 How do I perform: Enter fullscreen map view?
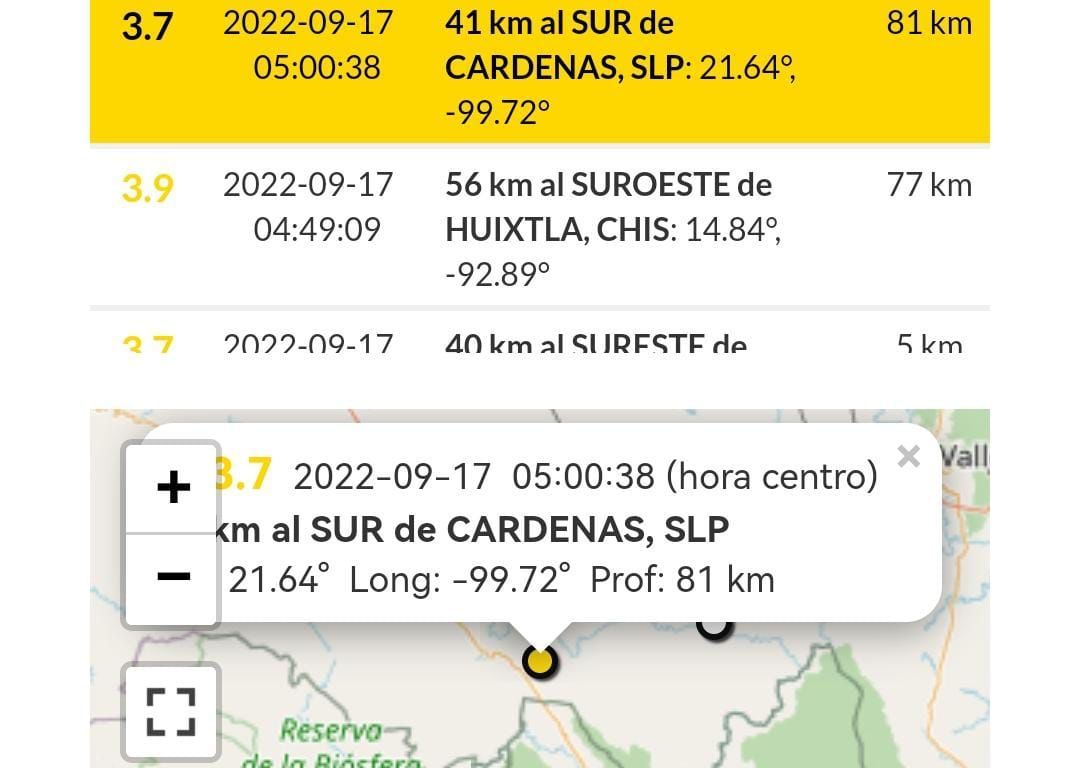point(171,712)
